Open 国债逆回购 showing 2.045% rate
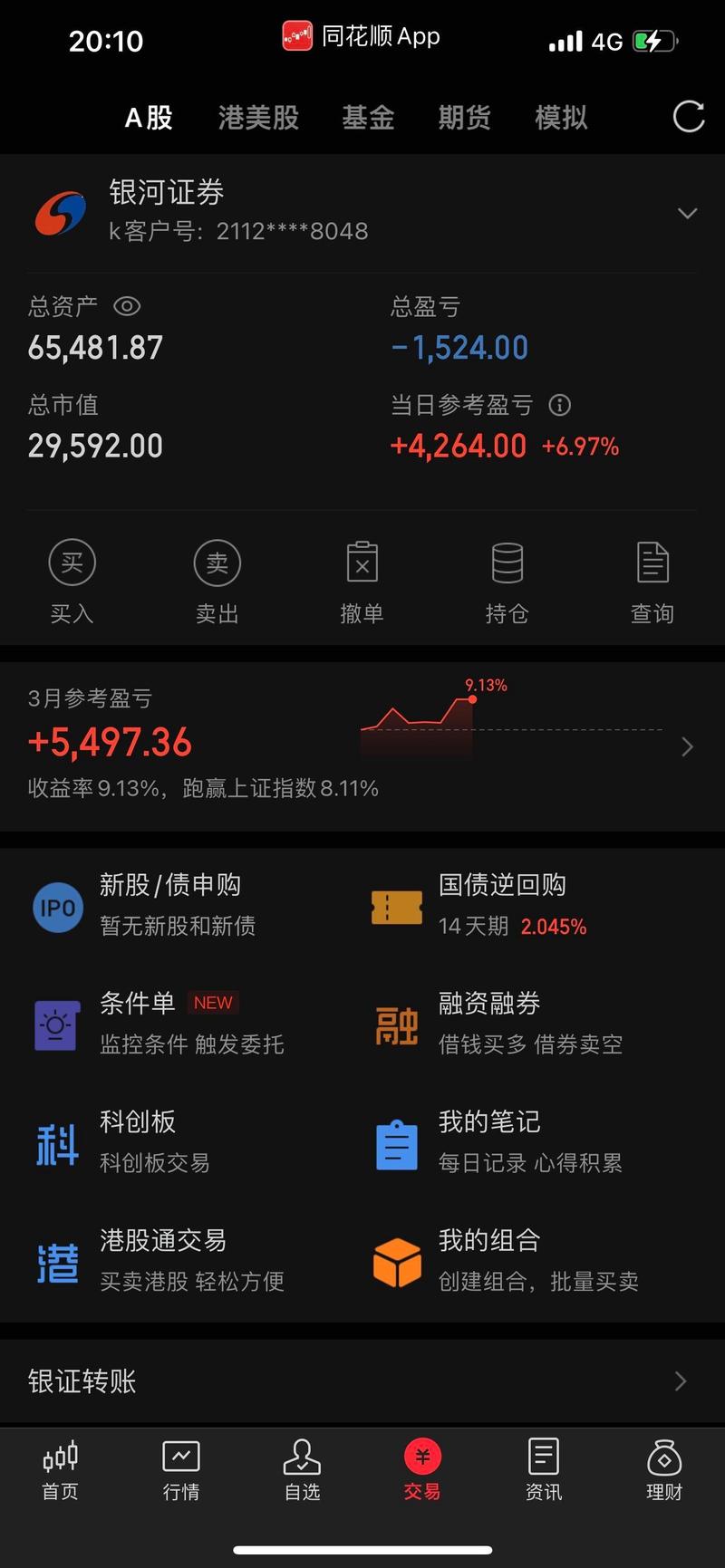725x1568 pixels. [396, 908]
